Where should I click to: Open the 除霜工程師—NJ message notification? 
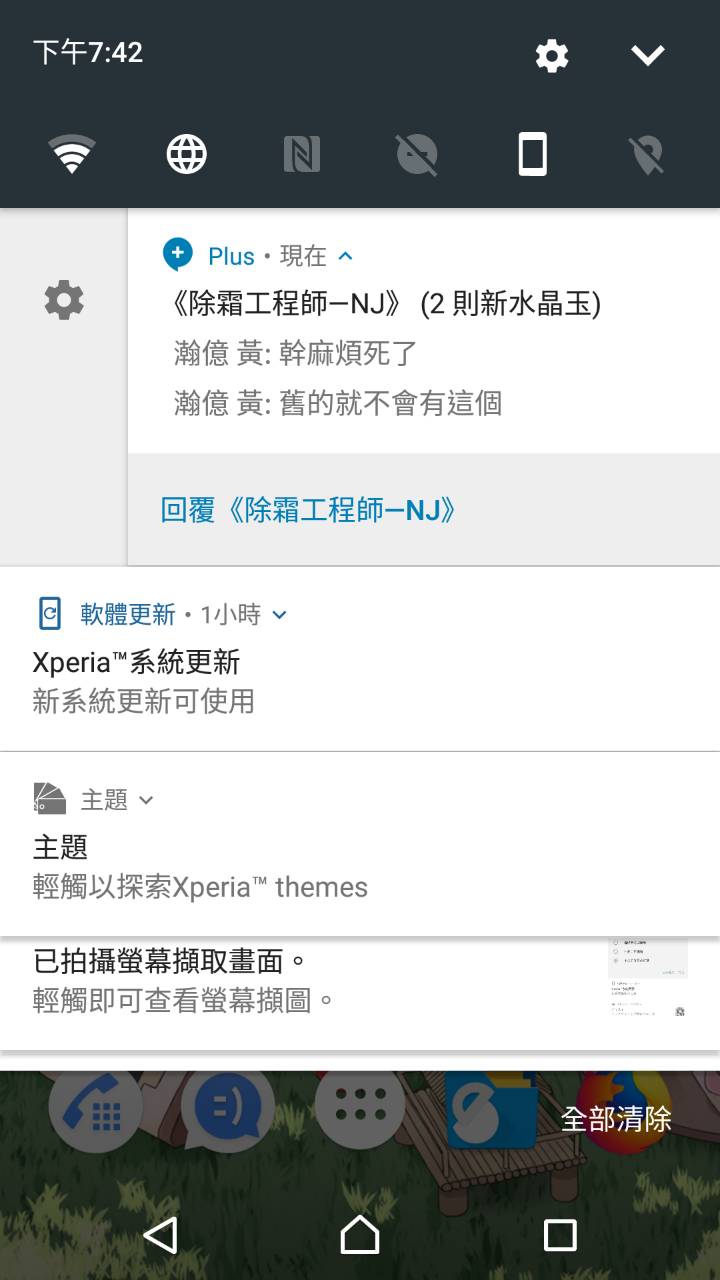coord(400,350)
